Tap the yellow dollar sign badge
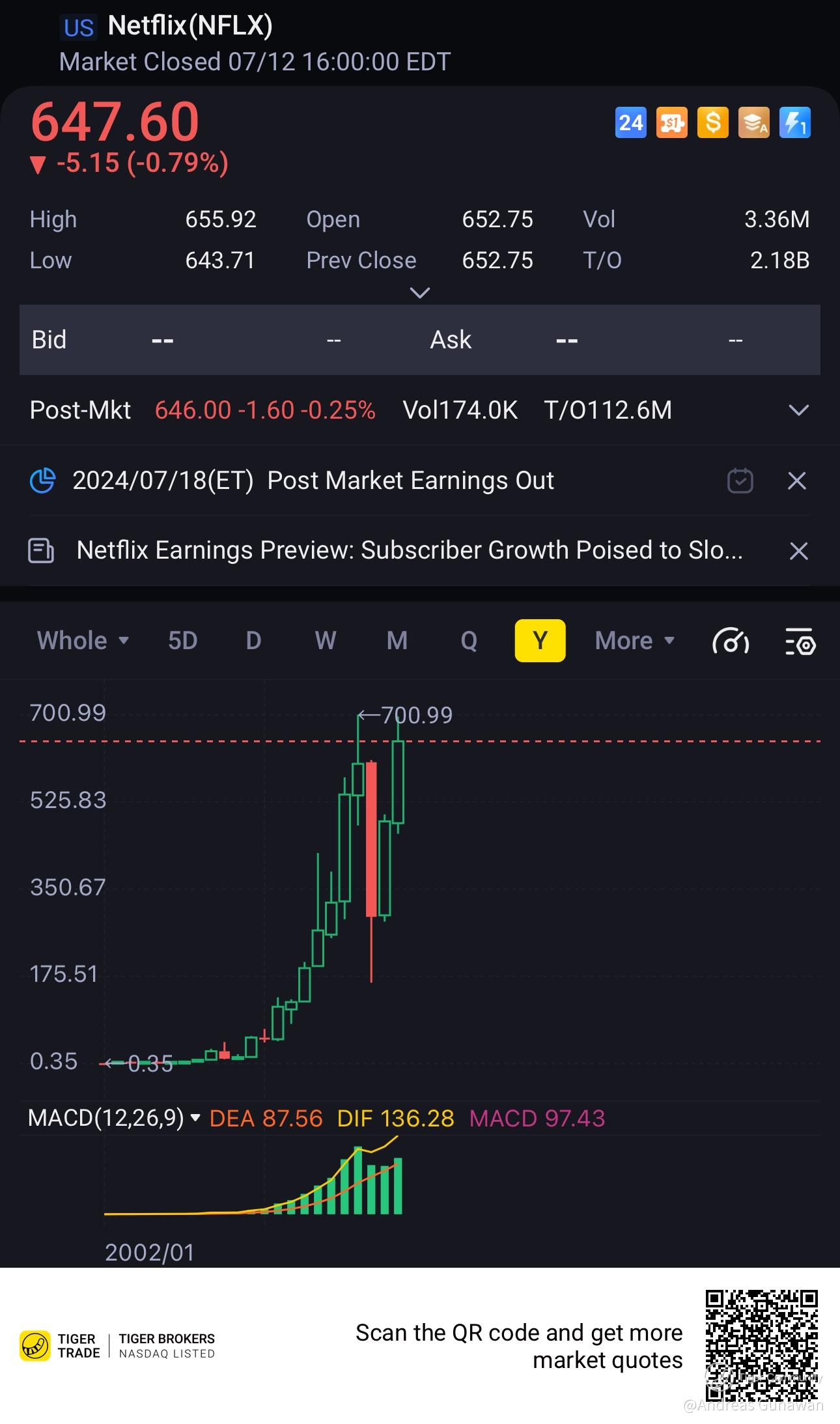 point(713,122)
